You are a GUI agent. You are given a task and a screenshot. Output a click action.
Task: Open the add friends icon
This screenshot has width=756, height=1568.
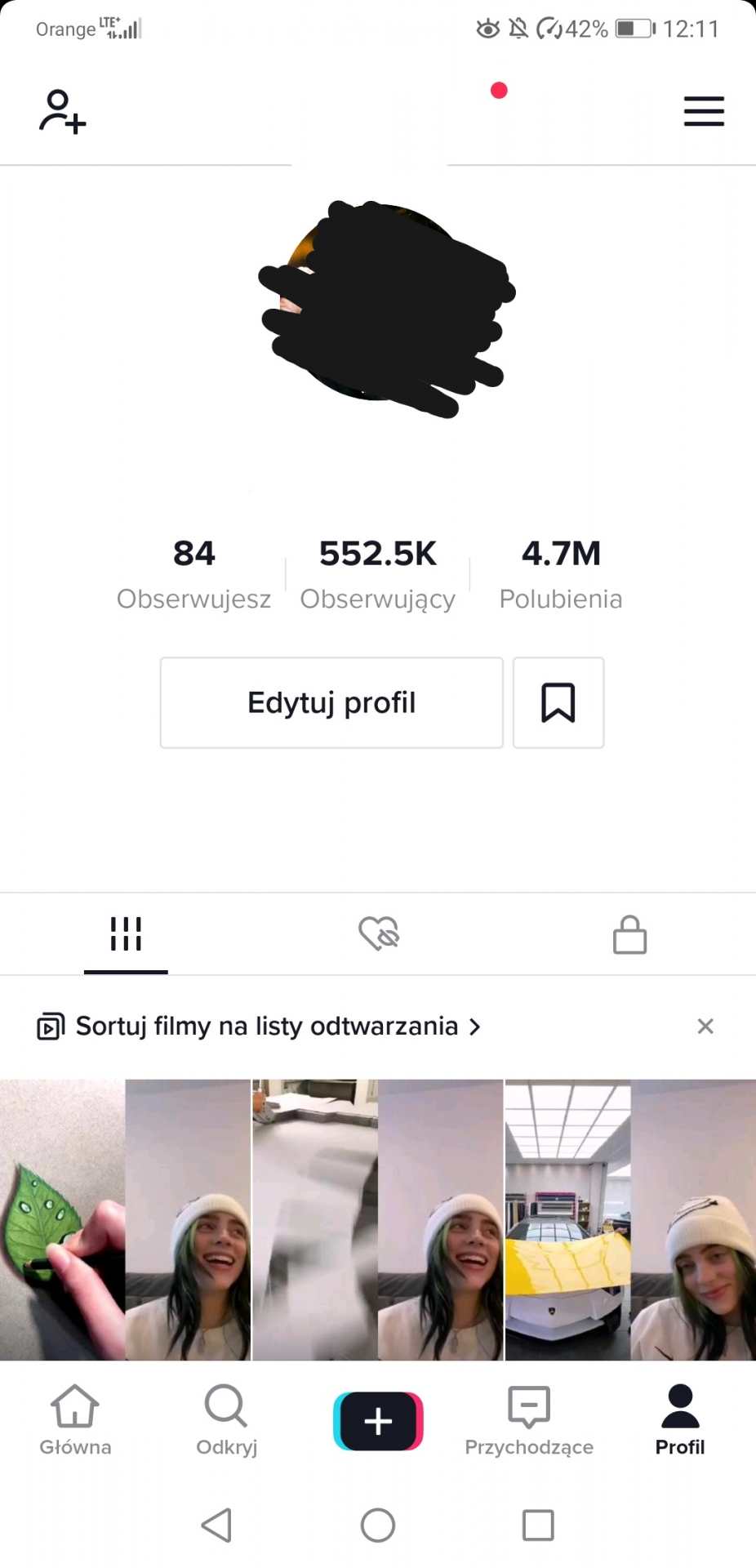[62, 111]
